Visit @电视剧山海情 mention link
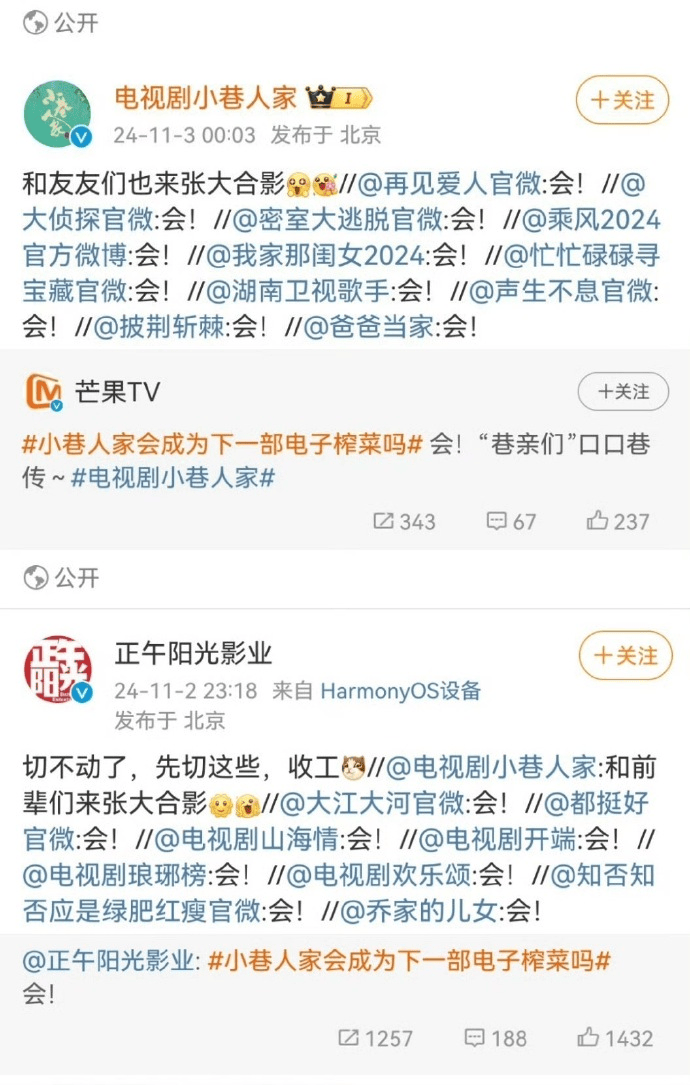The image size is (690, 1085). [253, 839]
